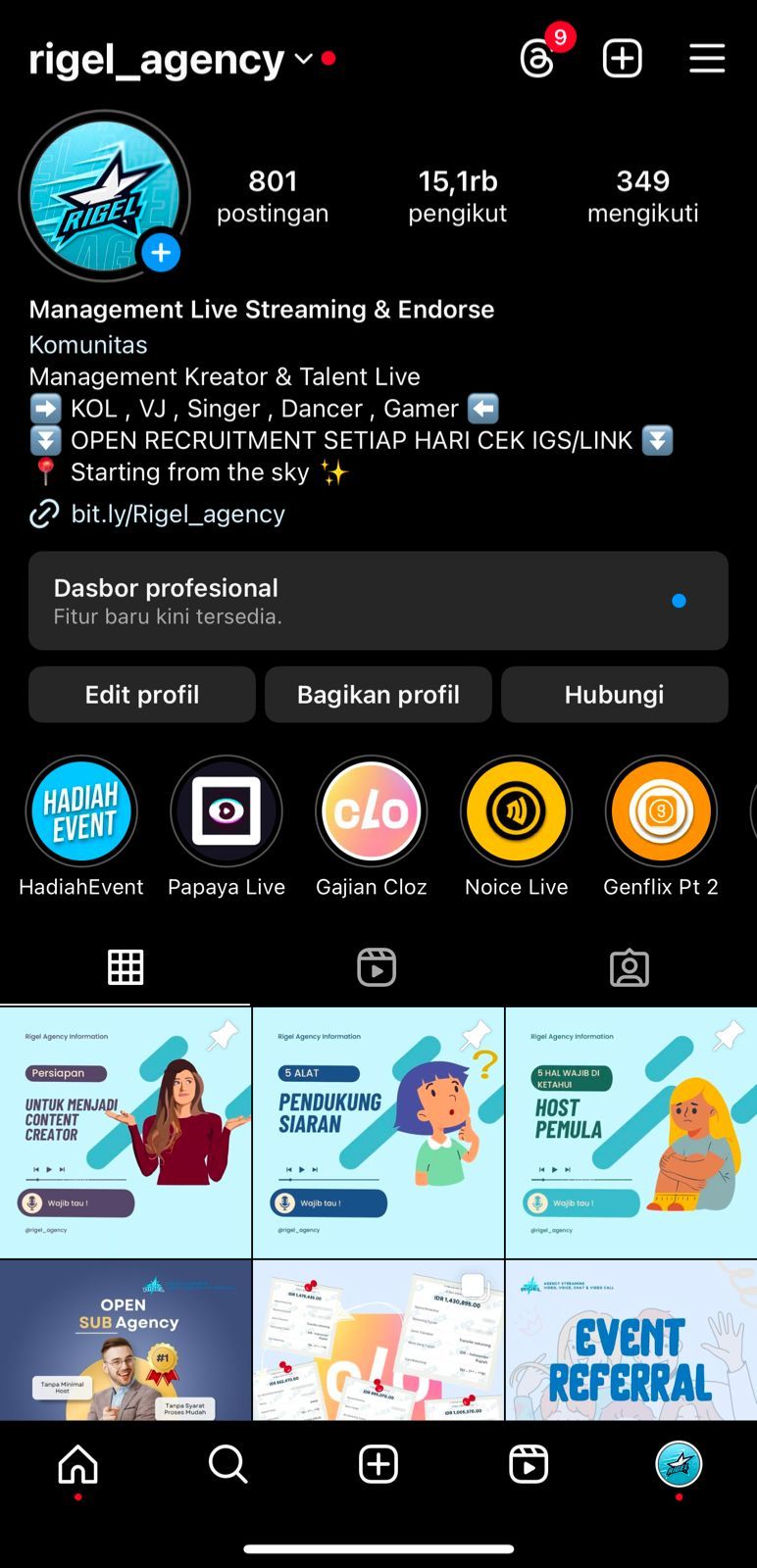The image size is (757, 1568).
Task: Open the Event Referral post
Action: click(x=631, y=1341)
